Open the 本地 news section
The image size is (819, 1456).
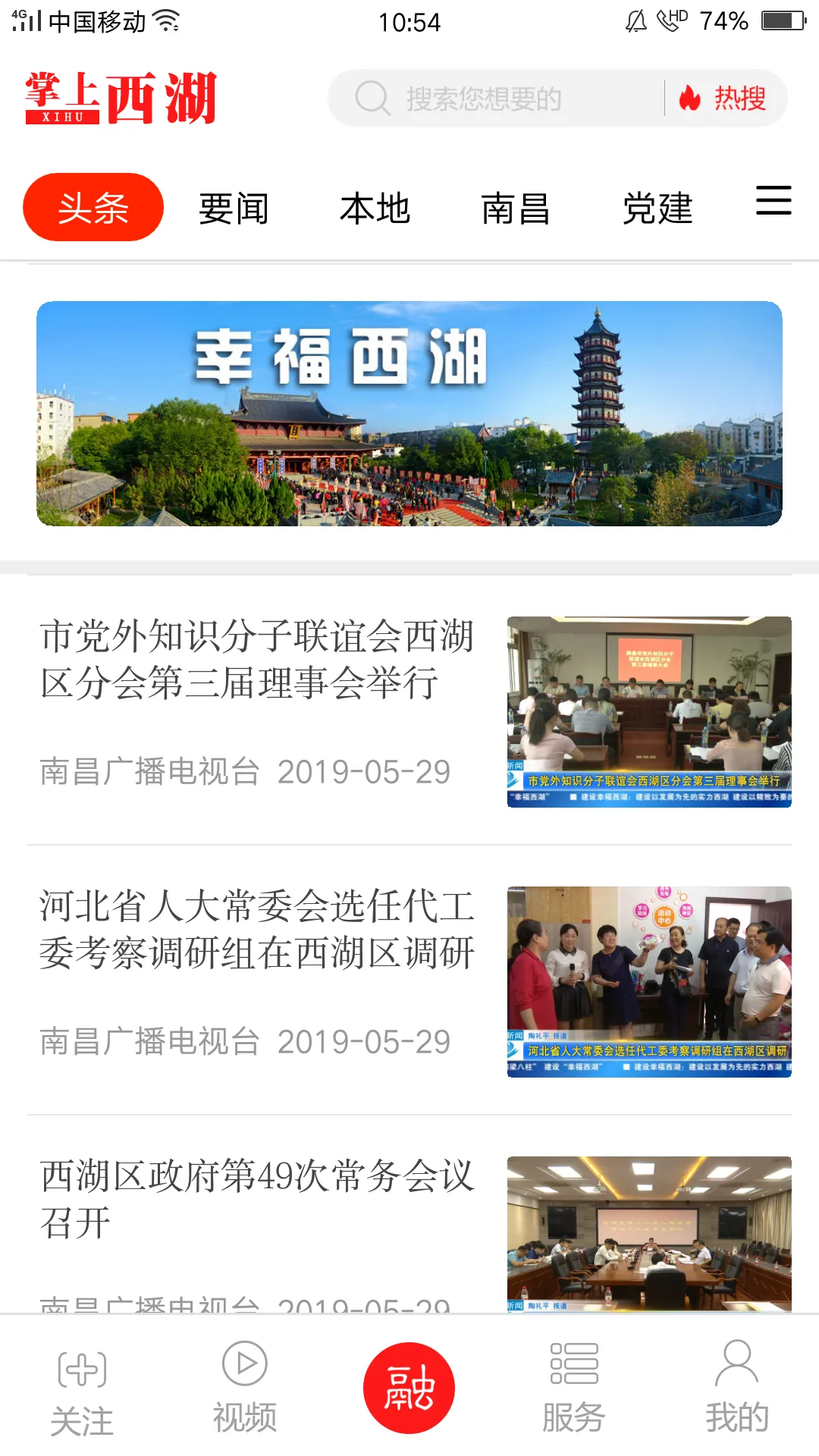coord(375,209)
